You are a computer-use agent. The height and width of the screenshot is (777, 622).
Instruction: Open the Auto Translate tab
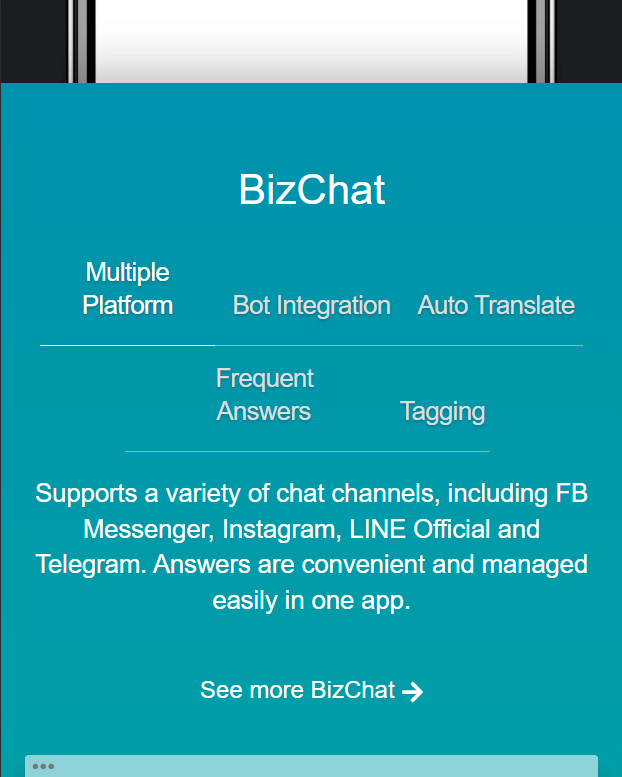[496, 305]
